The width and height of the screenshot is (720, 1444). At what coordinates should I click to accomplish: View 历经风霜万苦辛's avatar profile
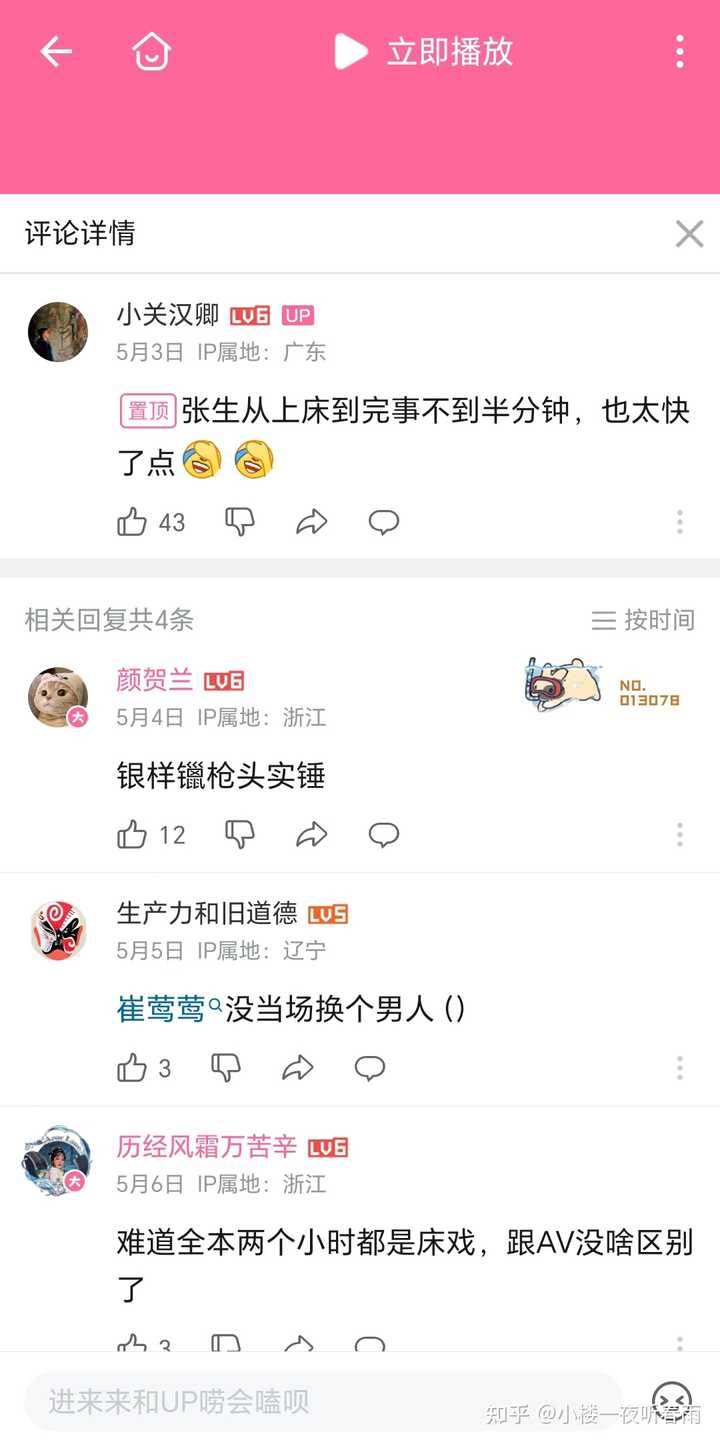point(57,1162)
